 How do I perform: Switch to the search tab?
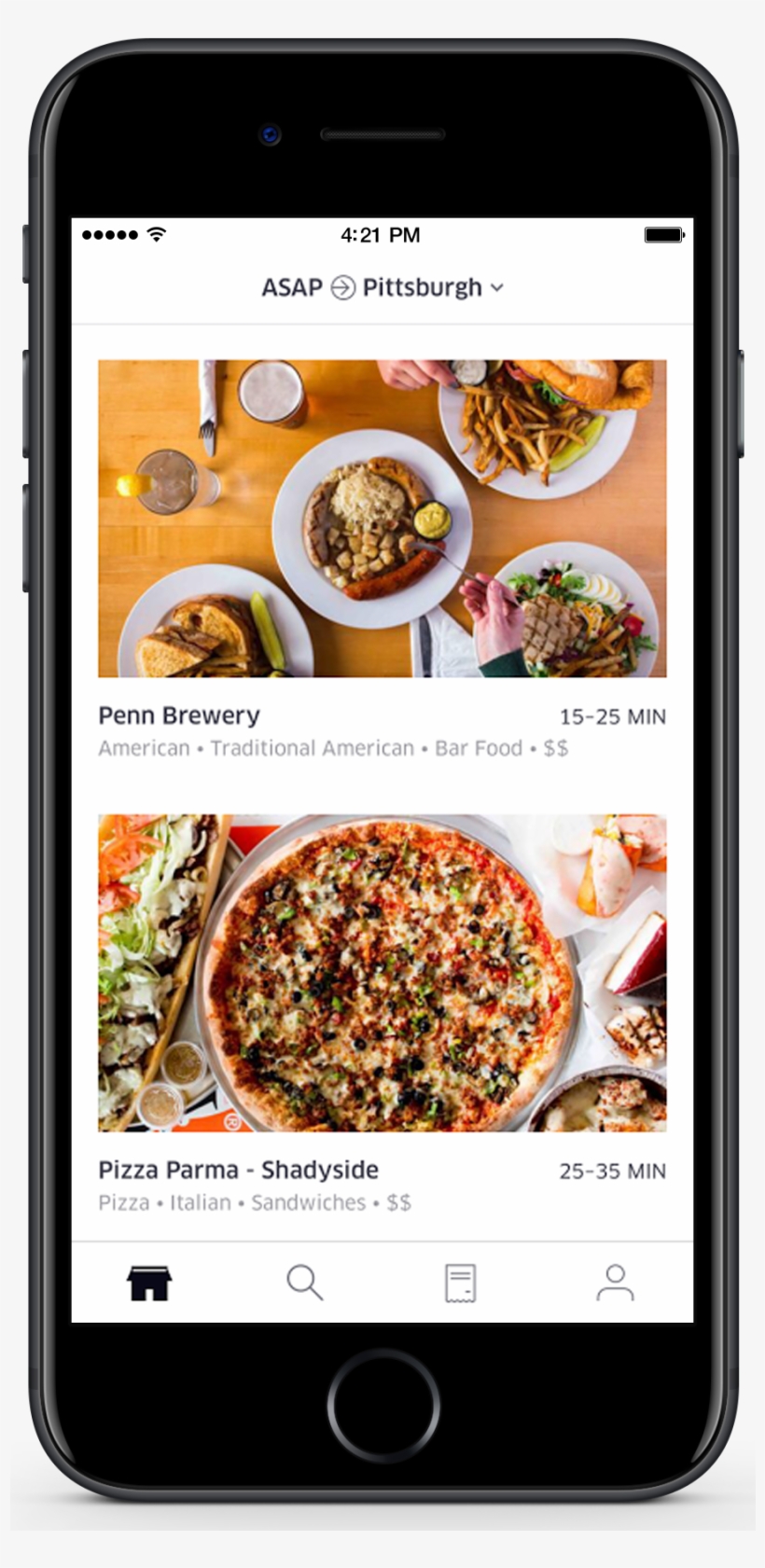304,1283
